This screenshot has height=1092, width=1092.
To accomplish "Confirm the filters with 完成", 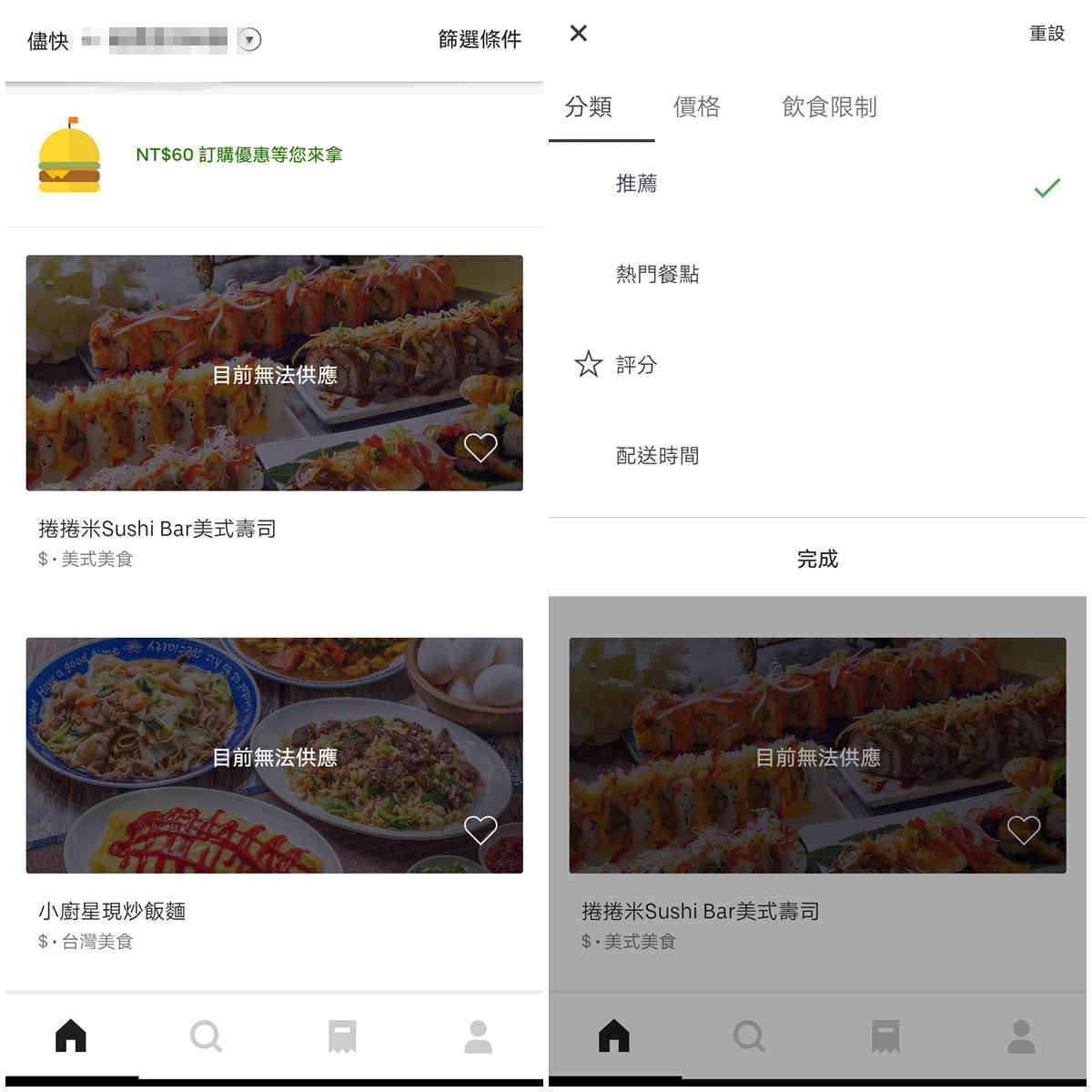I will tap(816, 559).
